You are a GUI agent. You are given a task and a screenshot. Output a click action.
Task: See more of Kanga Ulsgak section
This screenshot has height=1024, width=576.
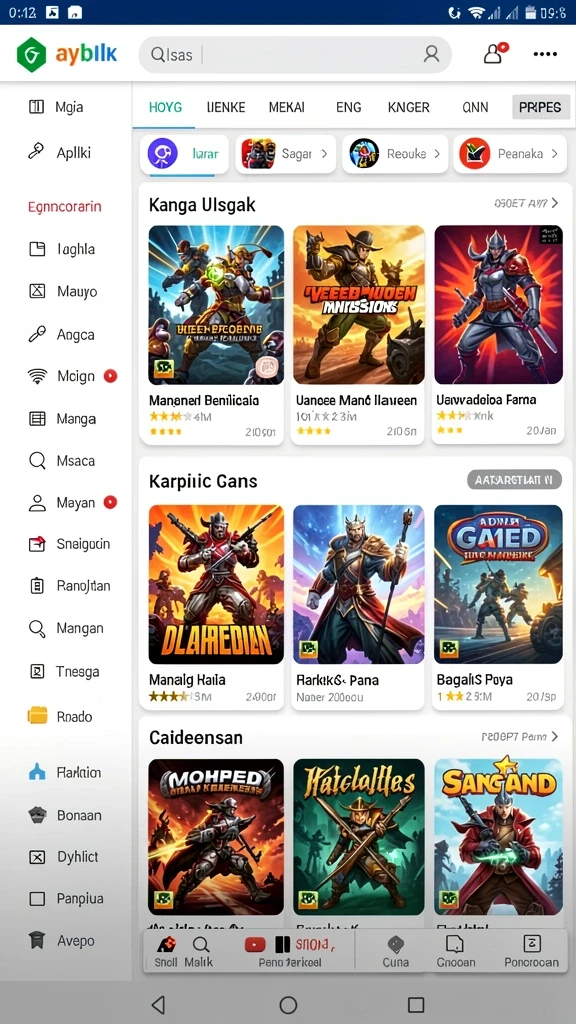pos(526,203)
